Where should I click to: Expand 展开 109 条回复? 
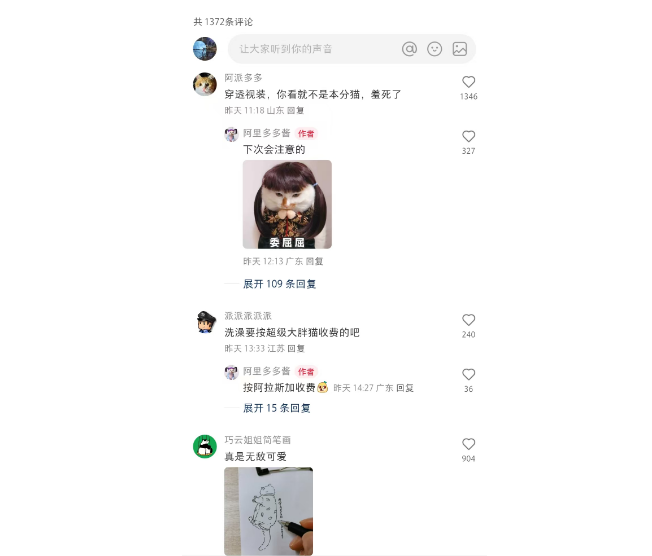click(x=279, y=284)
